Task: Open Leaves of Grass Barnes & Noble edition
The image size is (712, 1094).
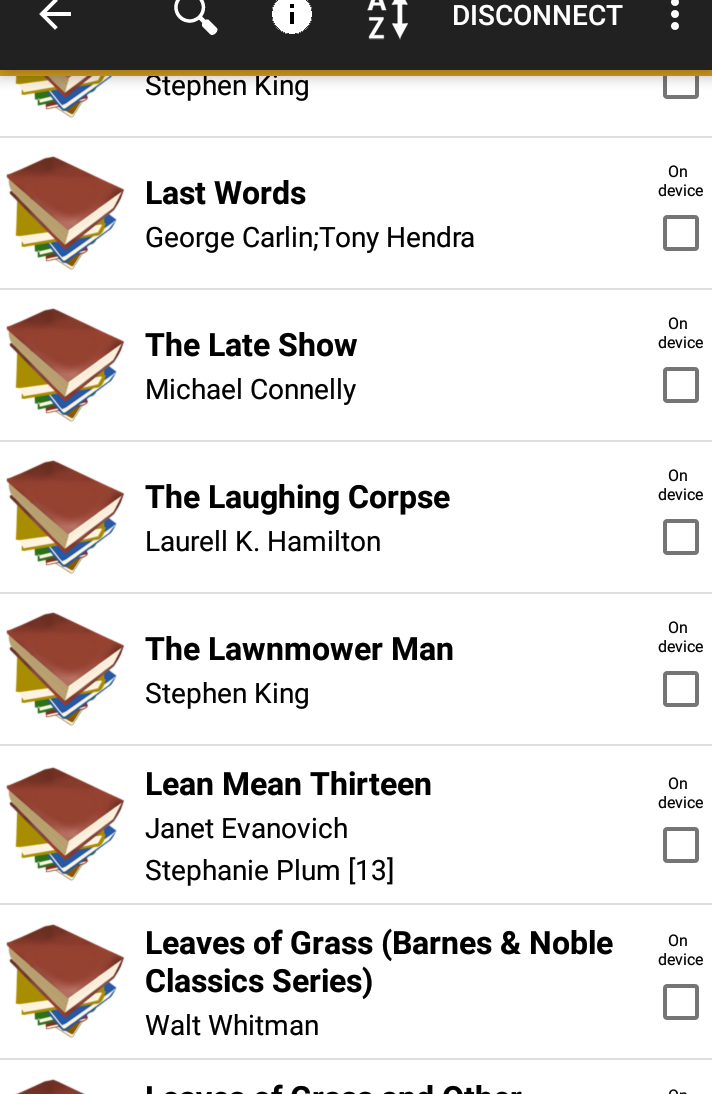Action: pos(379,982)
